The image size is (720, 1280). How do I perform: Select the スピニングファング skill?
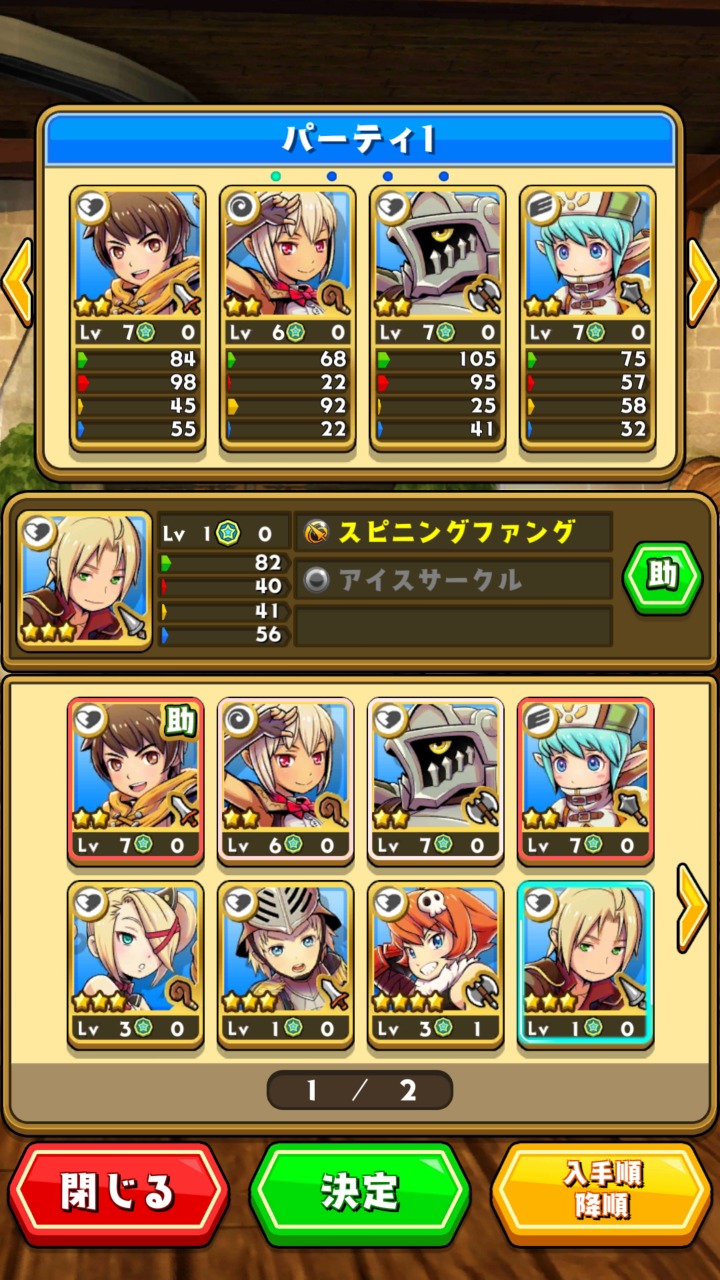click(x=454, y=532)
